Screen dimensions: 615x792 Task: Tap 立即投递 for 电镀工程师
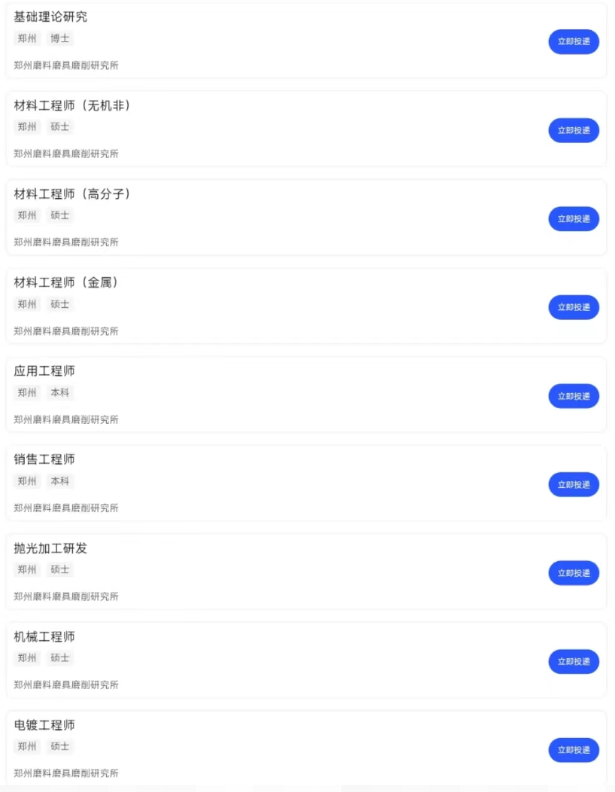[x=573, y=750]
